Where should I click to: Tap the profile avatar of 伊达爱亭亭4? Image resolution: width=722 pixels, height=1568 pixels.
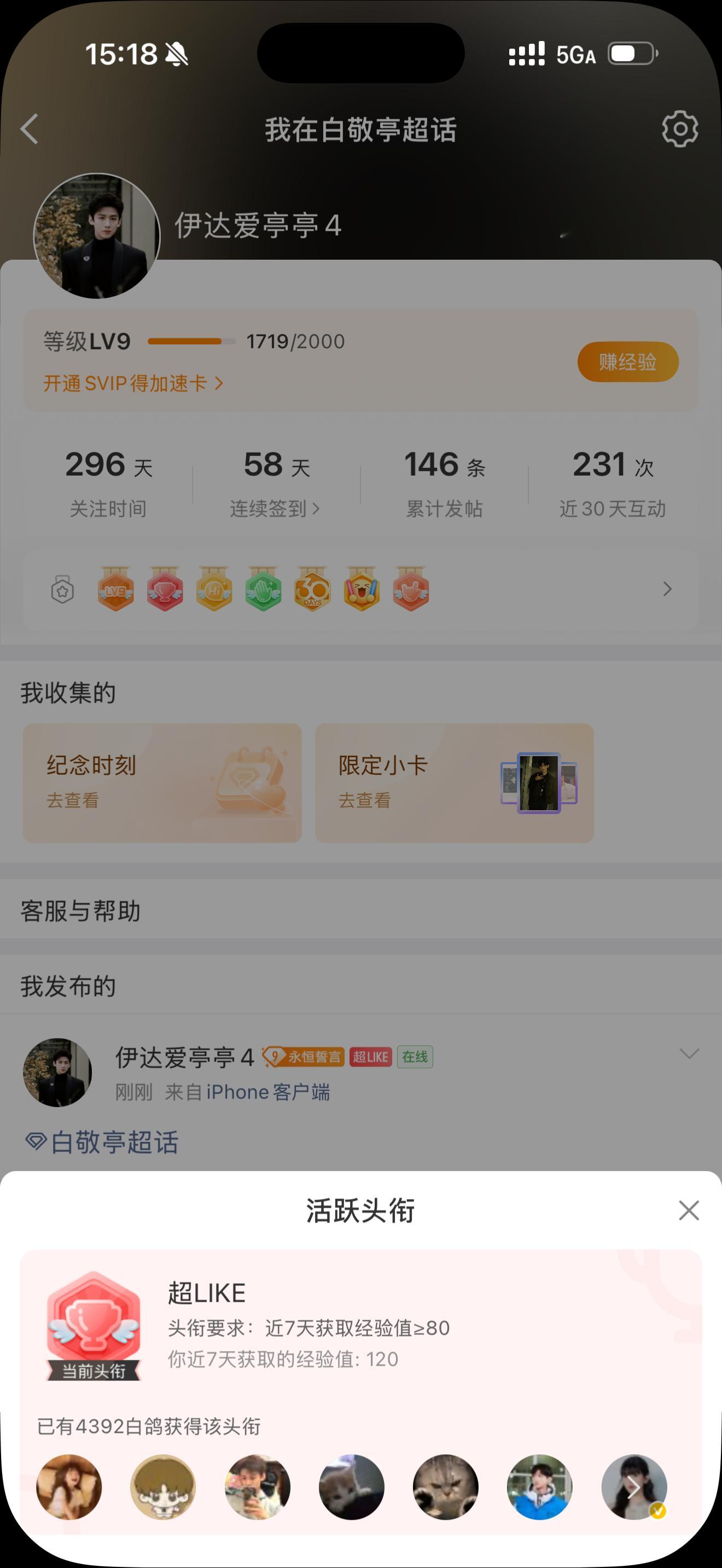[x=97, y=236]
